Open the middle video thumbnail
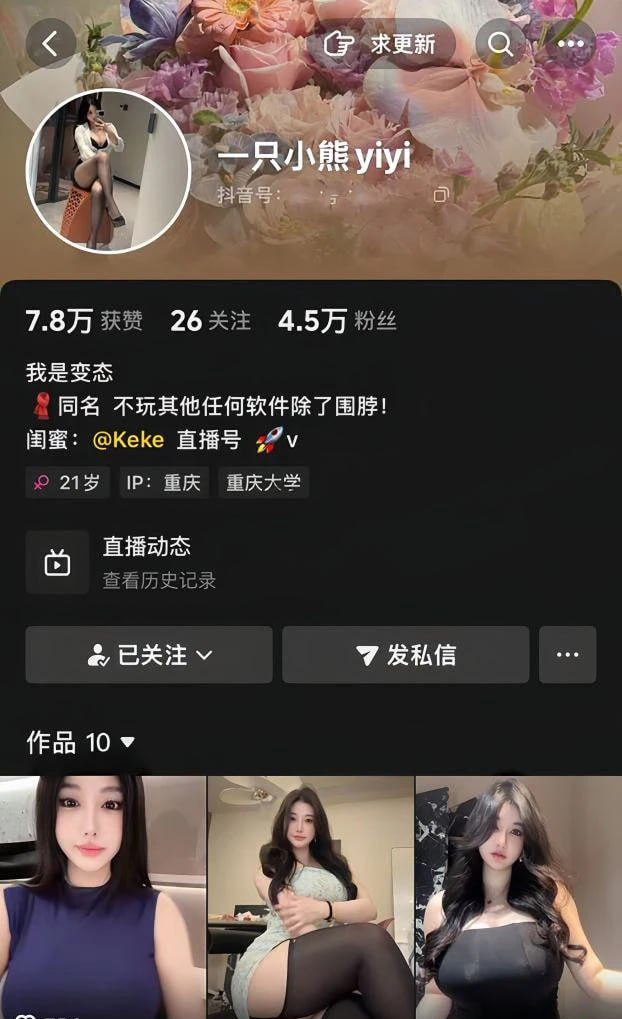Image resolution: width=622 pixels, height=1019 pixels. tap(310, 897)
